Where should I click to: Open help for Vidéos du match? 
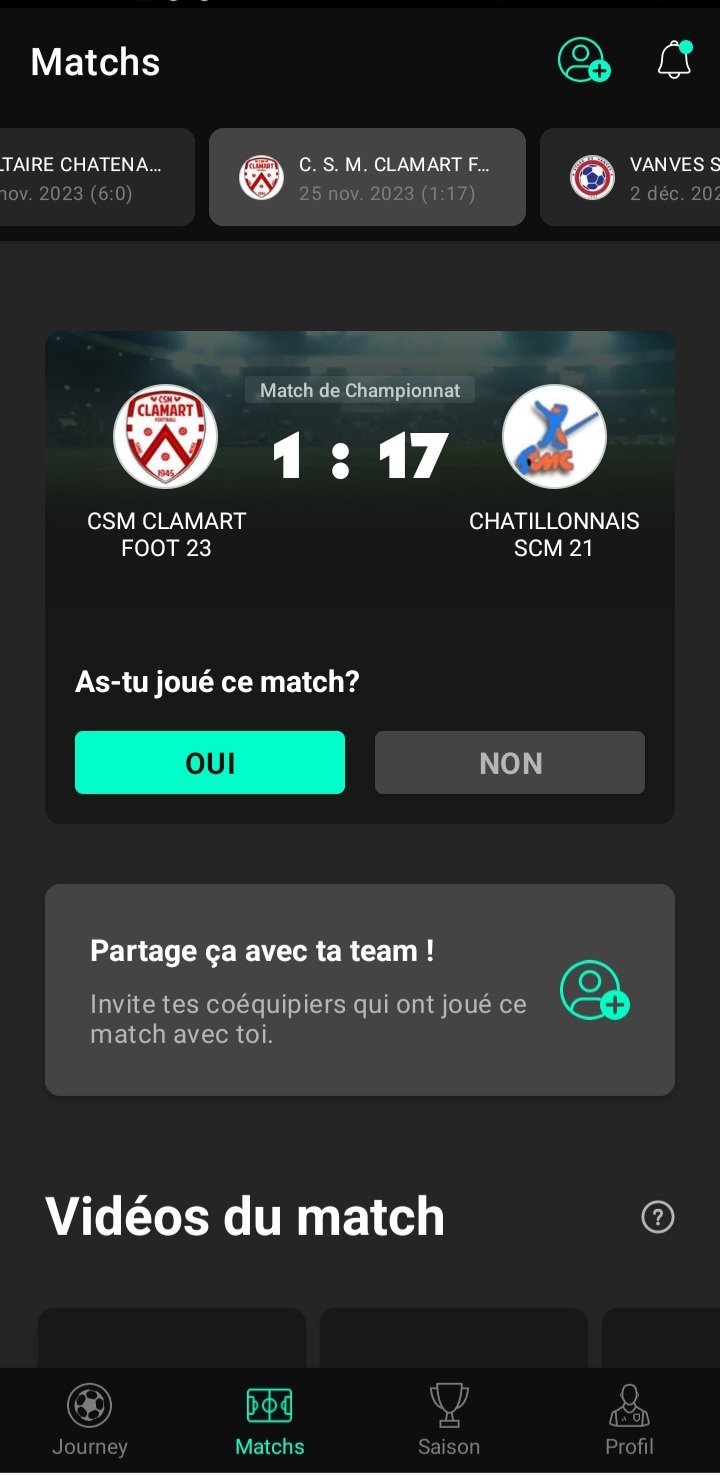(x=658, y=1217)
